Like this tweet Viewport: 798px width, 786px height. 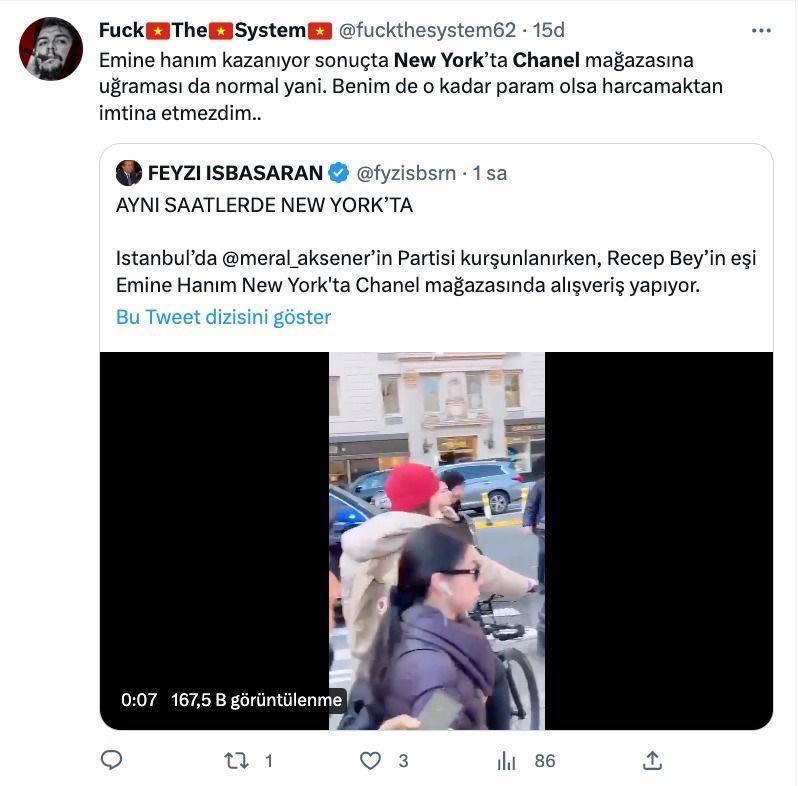tap(371, 760)
